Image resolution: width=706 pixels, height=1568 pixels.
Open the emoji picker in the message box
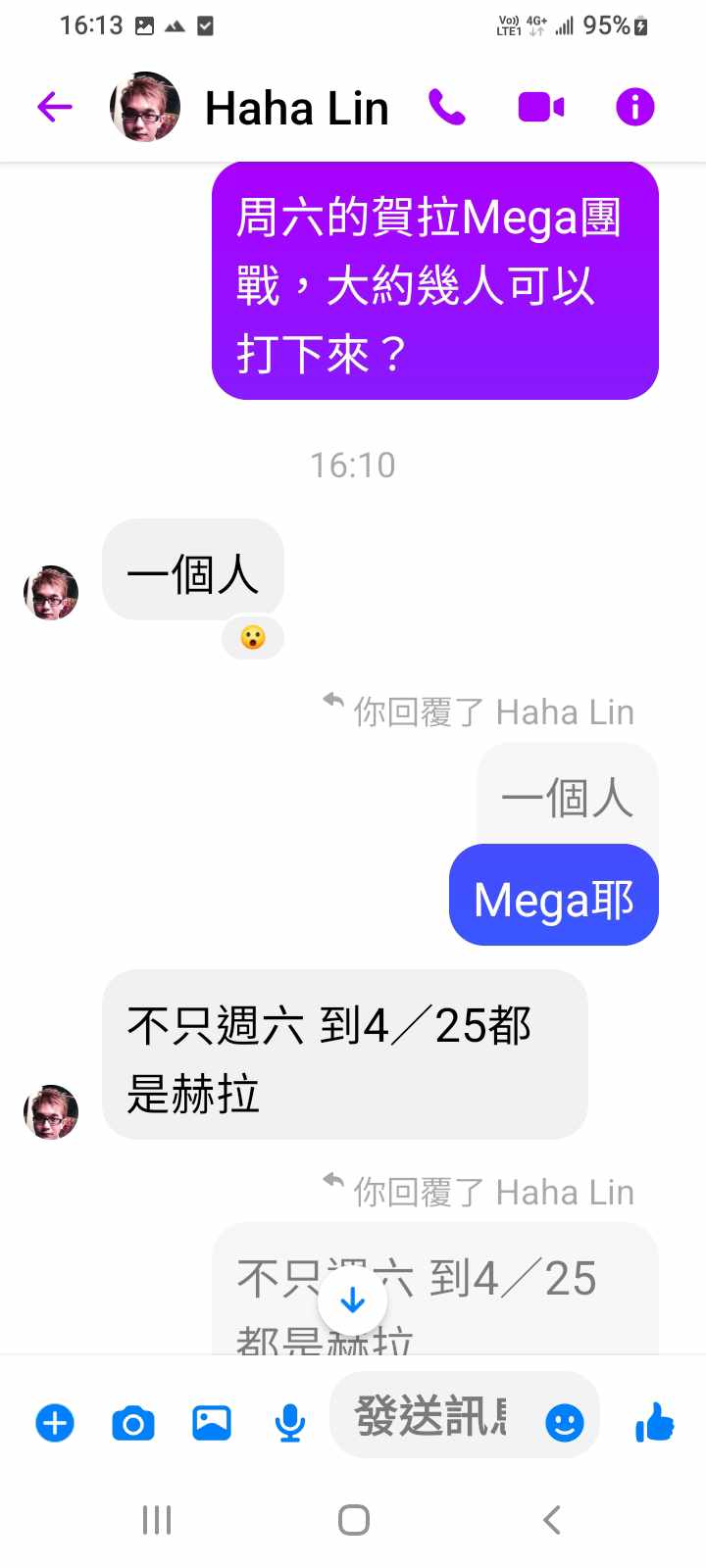[x=565, y=1422]
